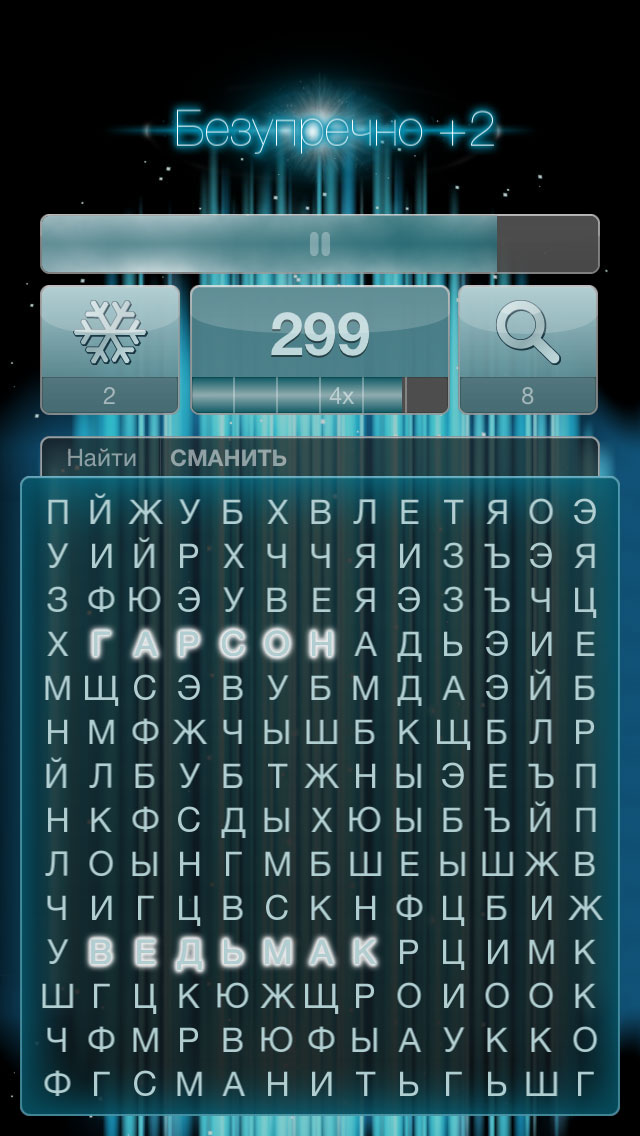The width and height of the screenshot is (640, 1136).
Task: Use the snowflake freeze power-up
Action: 110,349
